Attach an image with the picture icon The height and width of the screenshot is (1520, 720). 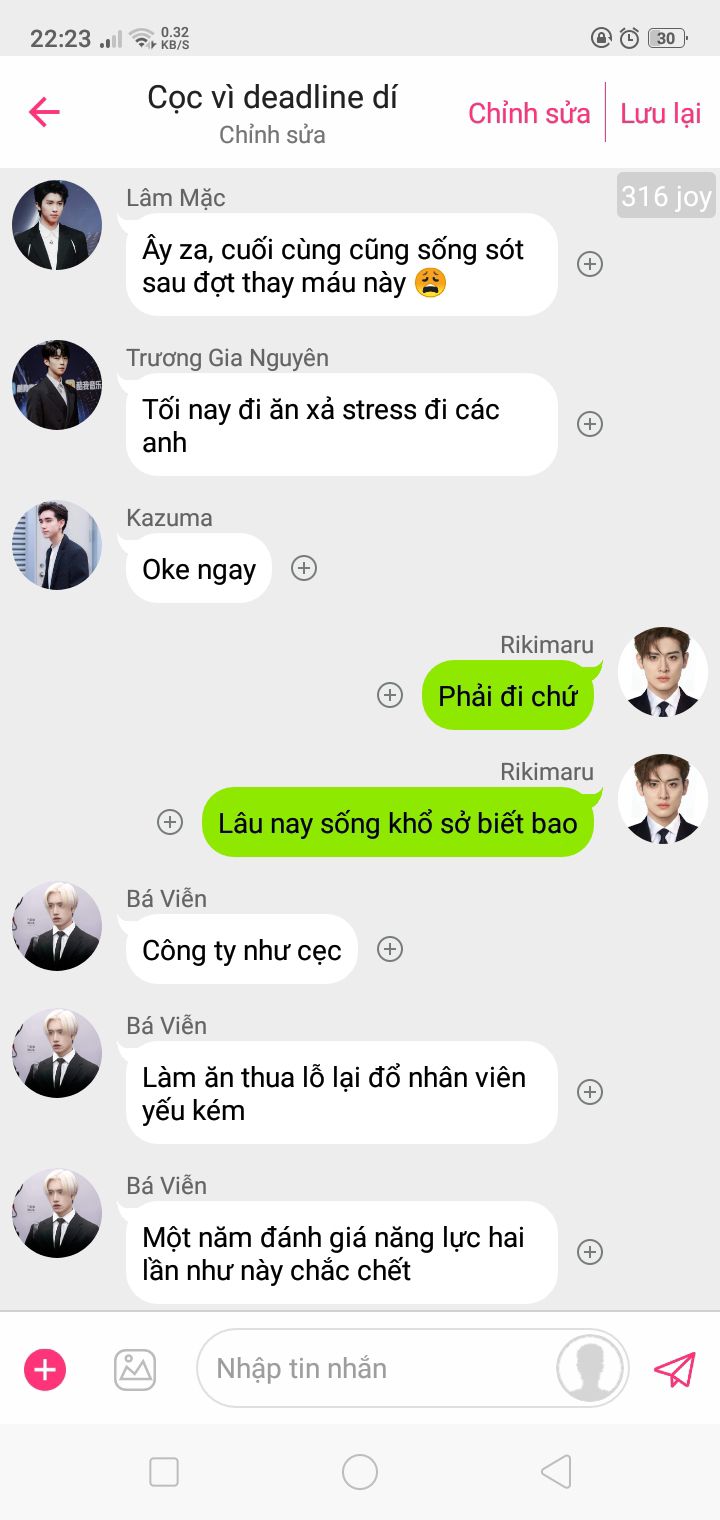coord(135,1369)
